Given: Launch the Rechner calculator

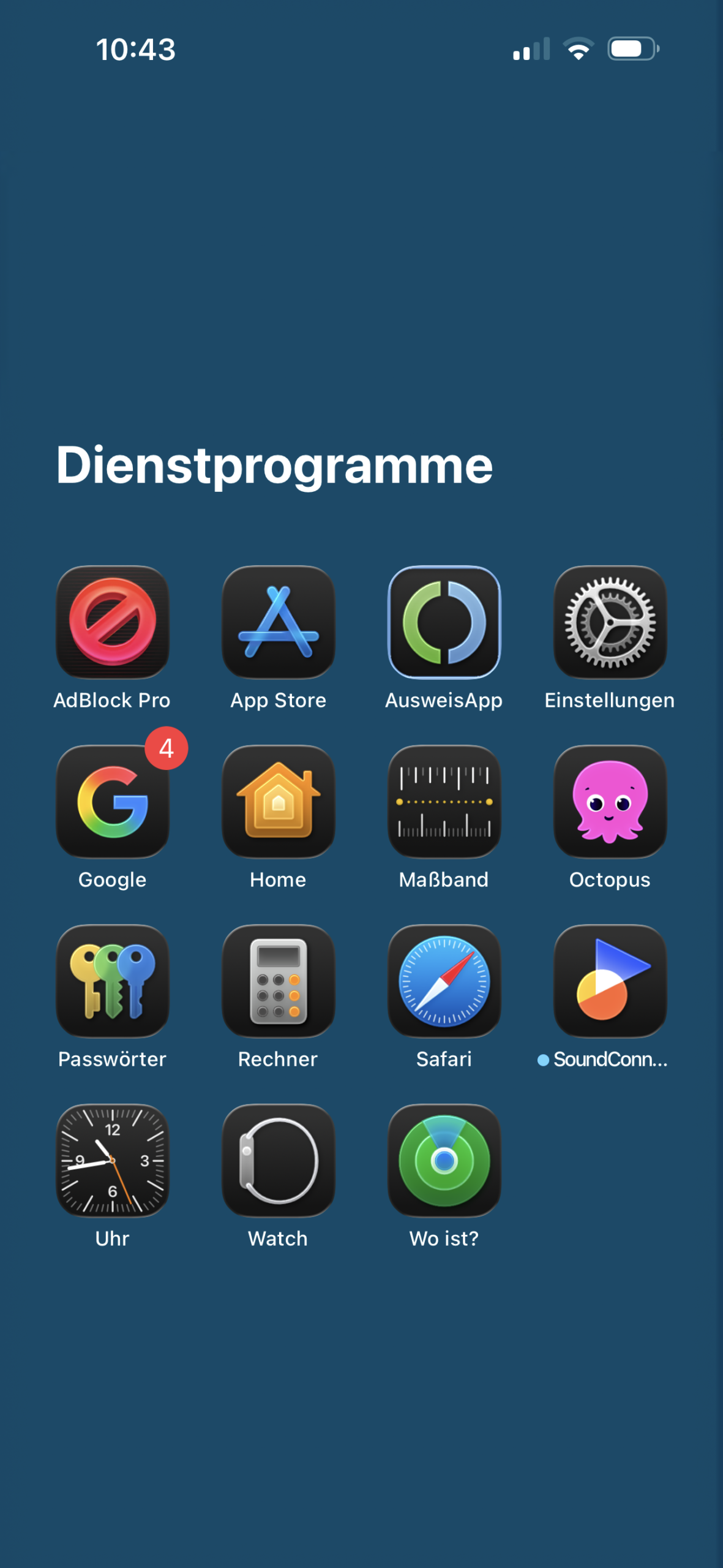Looking at the screenshot, I should (x=279, y=981).
